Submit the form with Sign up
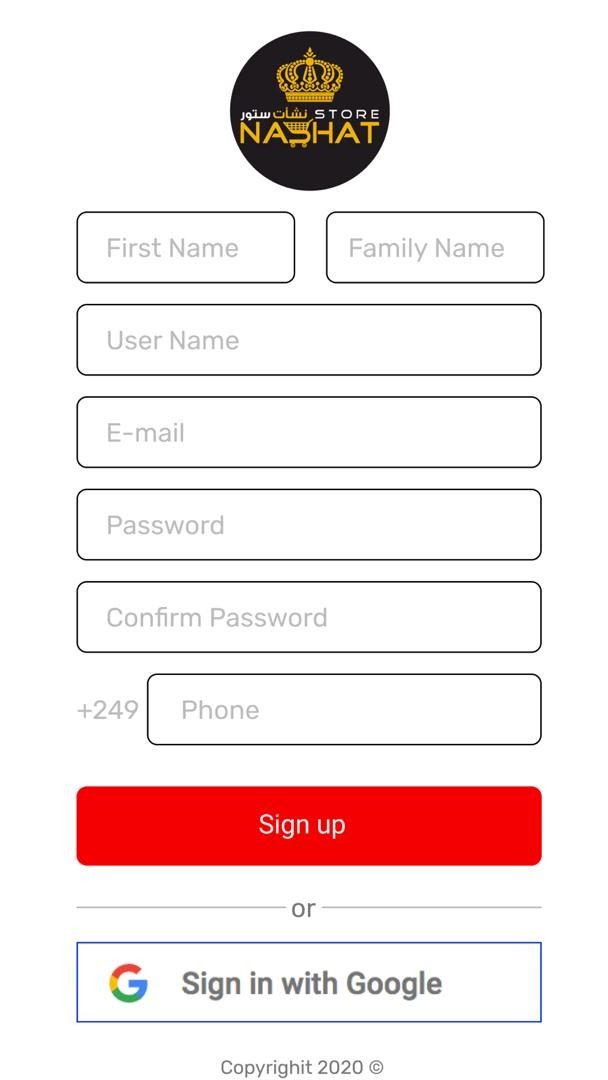The height and width of the screenshot is (1080, 608). (309, 825)
